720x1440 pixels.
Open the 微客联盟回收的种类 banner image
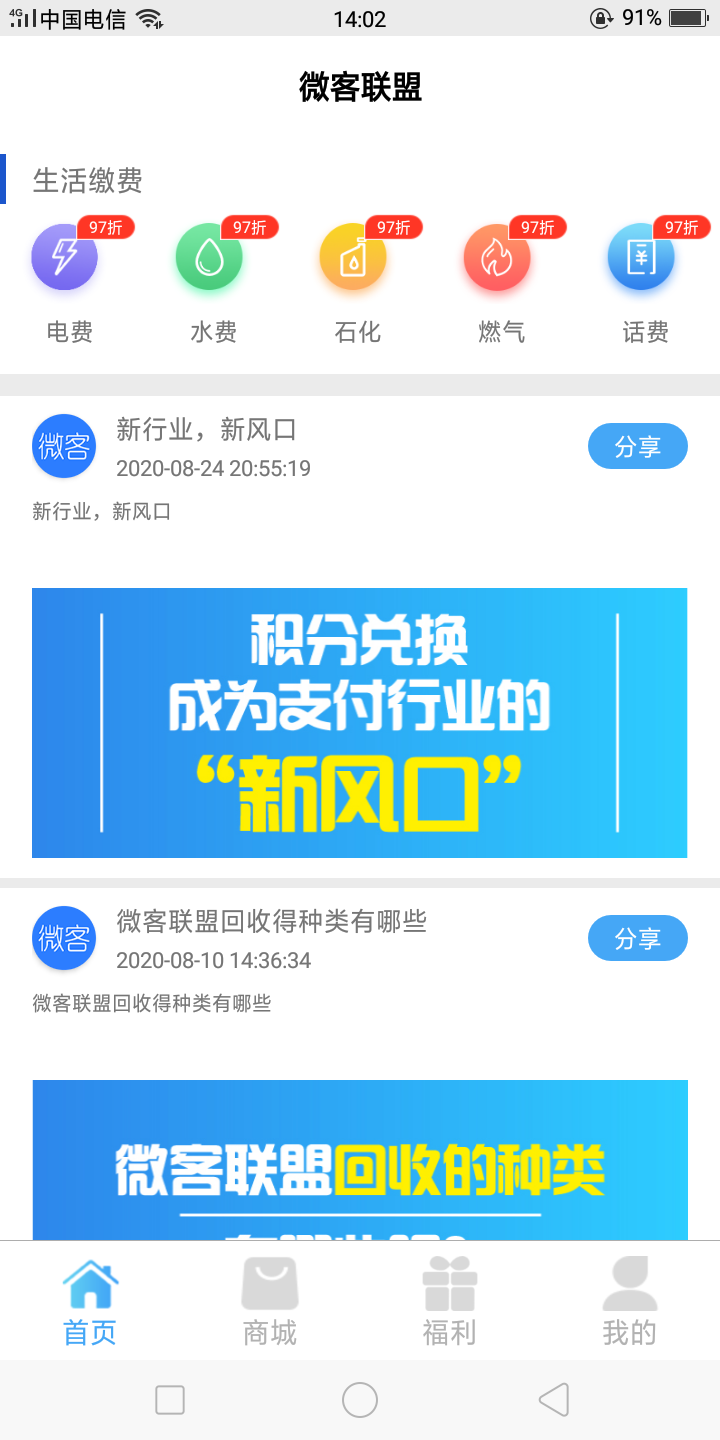point(359,1158)
